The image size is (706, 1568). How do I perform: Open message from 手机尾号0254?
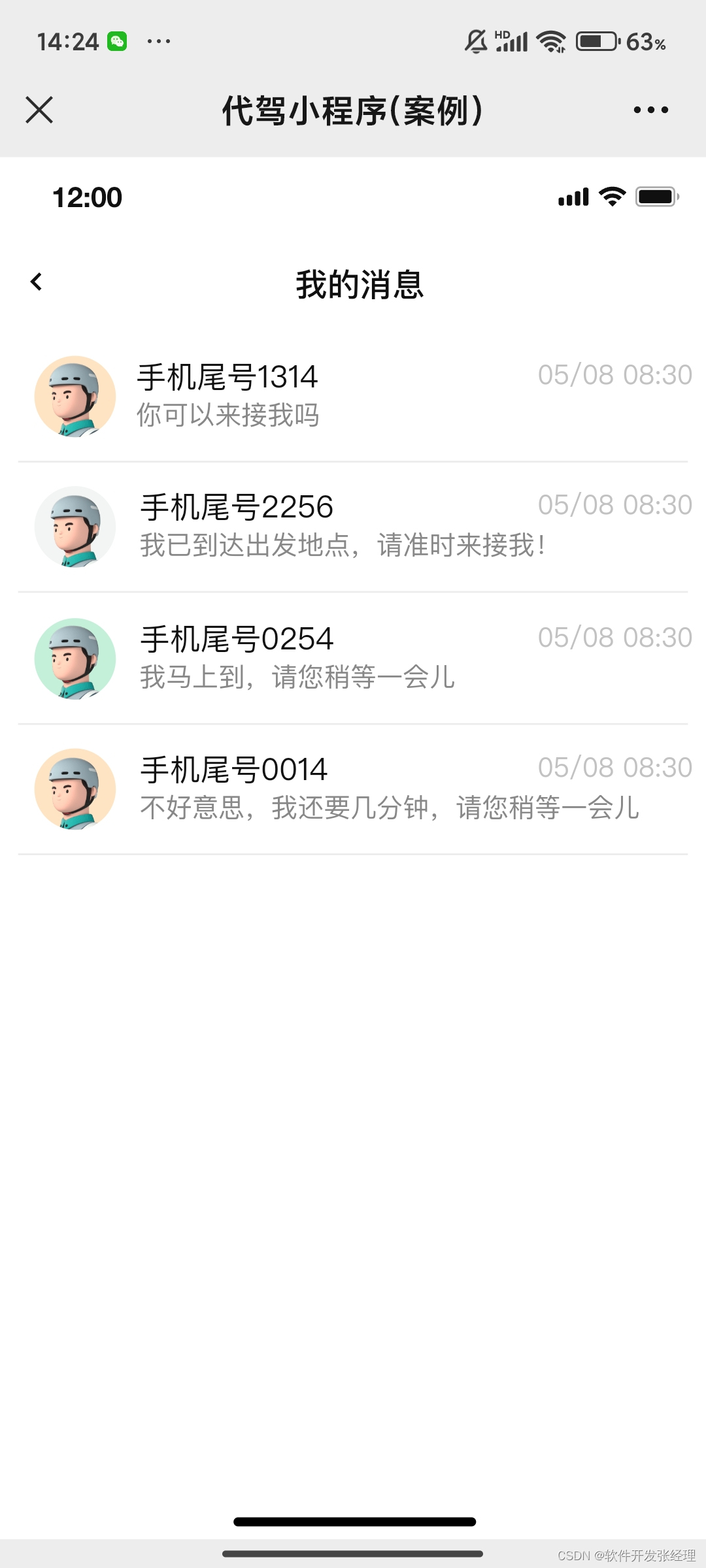click(x=353, y=658)
